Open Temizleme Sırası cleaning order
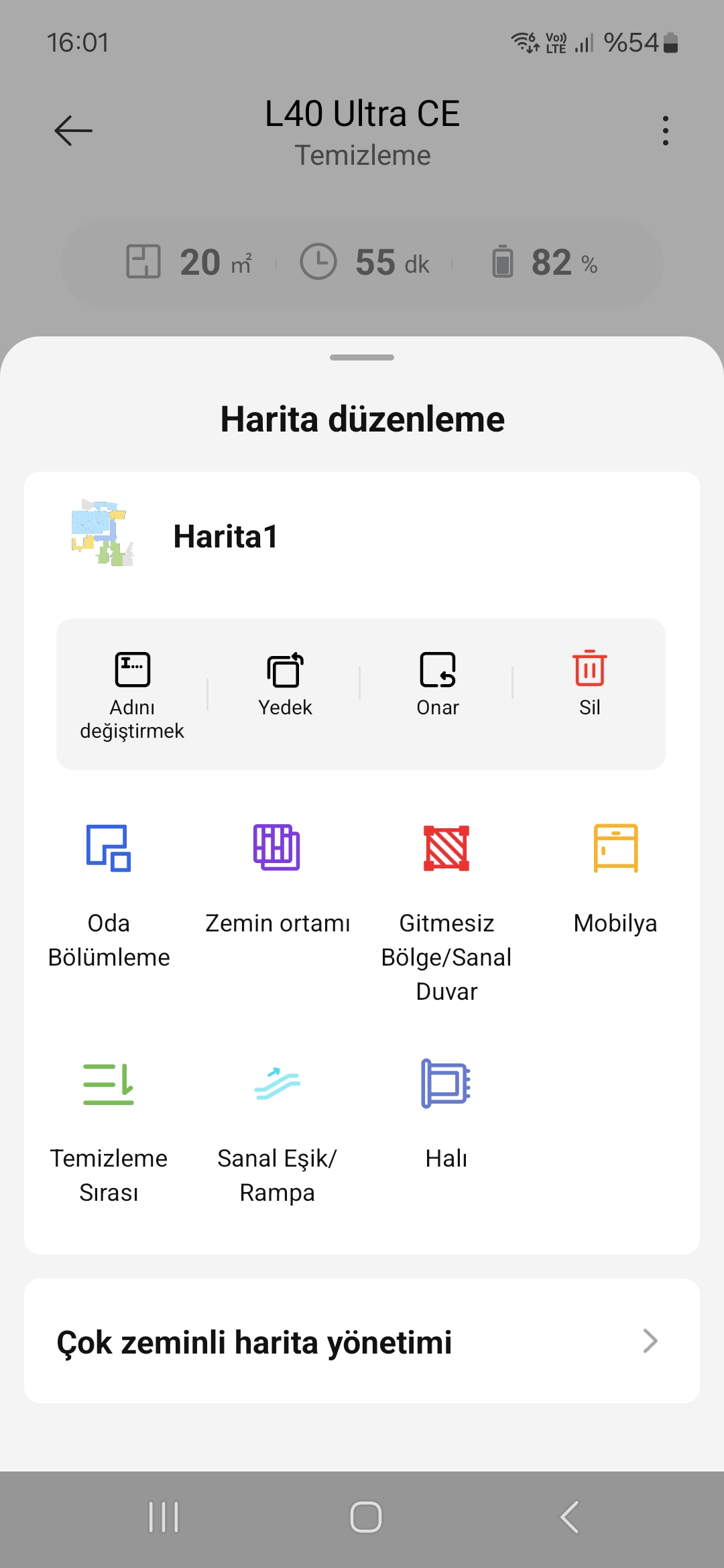The height and width of the screenshot is (1568, 724). [109, 1129]
